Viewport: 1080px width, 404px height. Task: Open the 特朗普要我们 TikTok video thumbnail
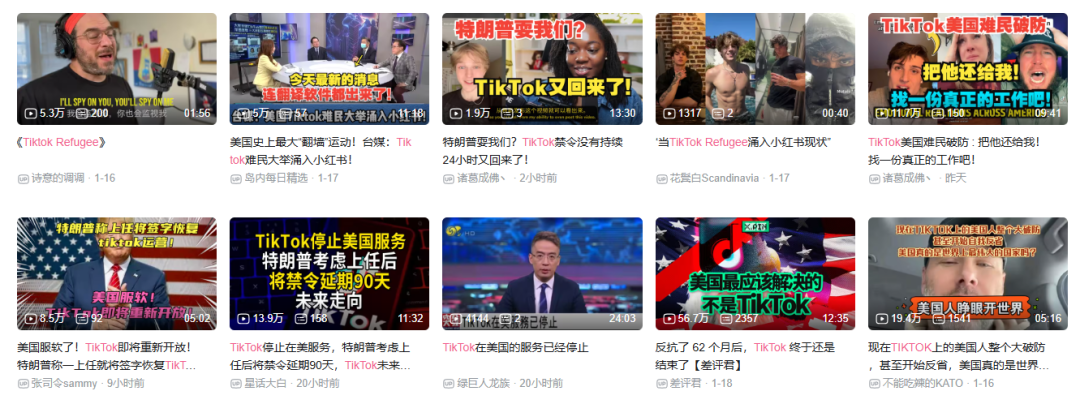542,68
